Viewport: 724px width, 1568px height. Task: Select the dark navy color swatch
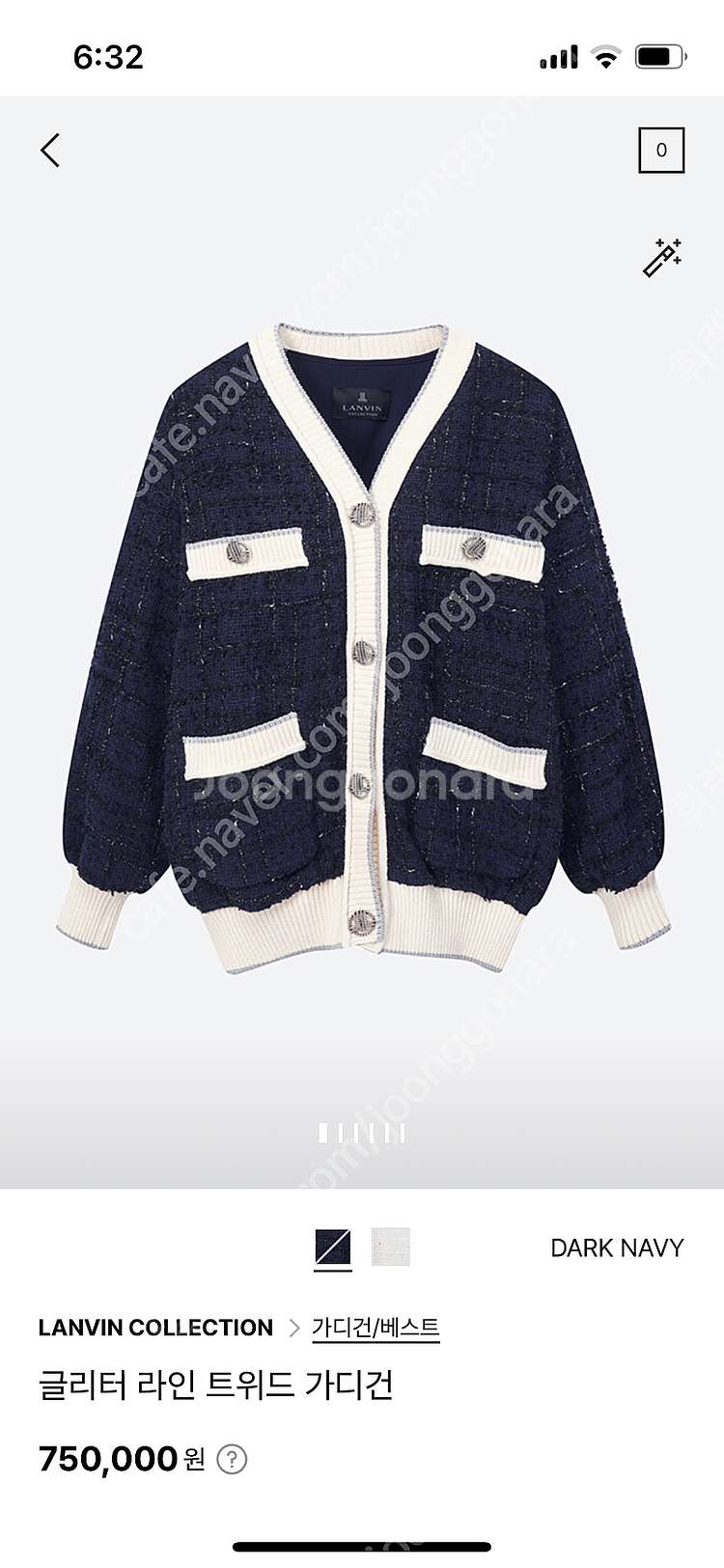click(x=333, y=1247)
